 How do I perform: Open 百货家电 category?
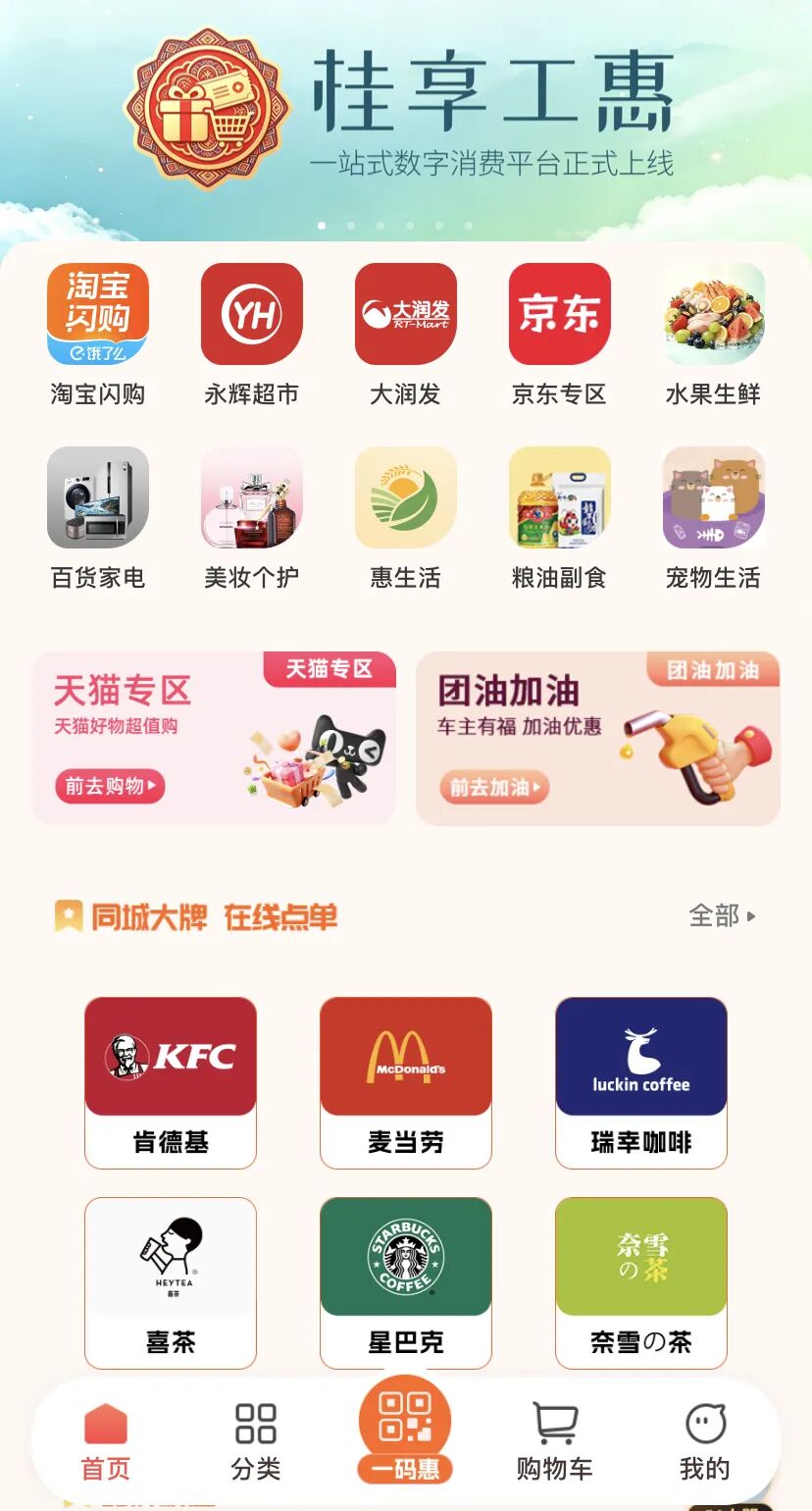[98, 518]
